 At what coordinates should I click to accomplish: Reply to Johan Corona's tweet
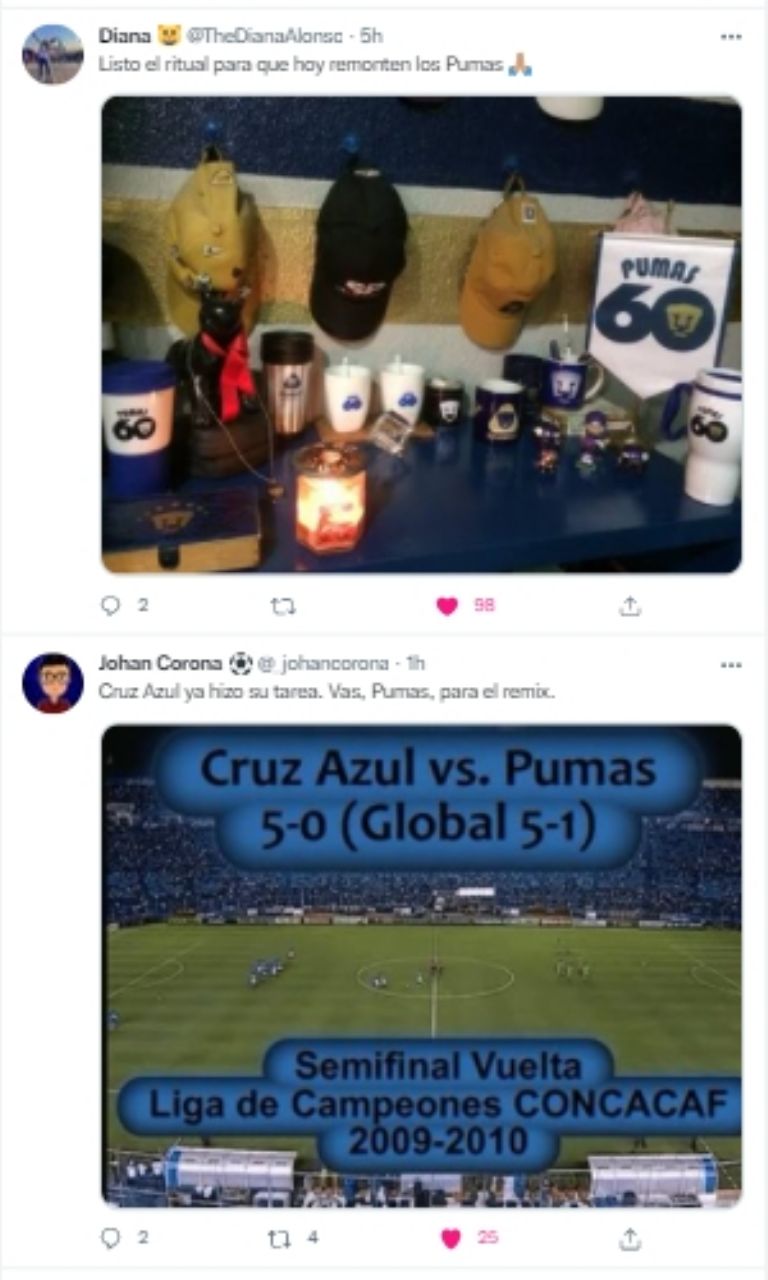[111, 1238]
